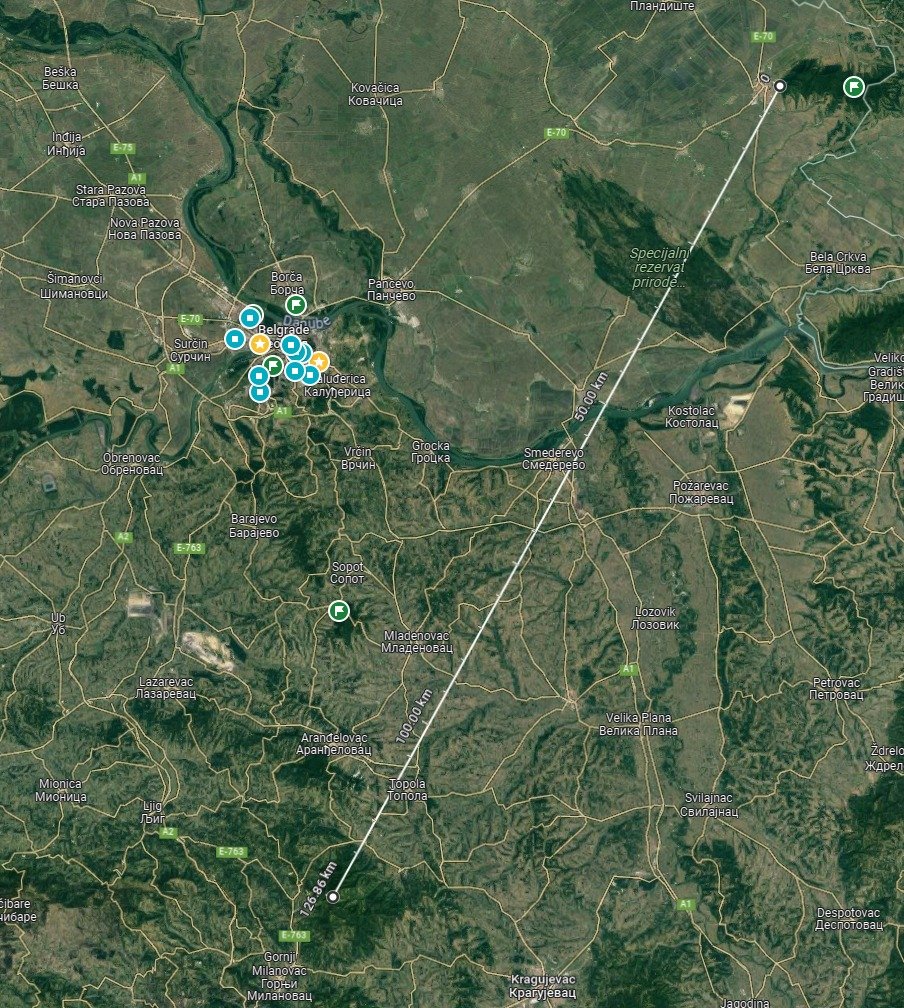This screenshot has width=904, height=1008.
Task: Tap the measurement start point at the 0 label
Action: pos(780,87)
